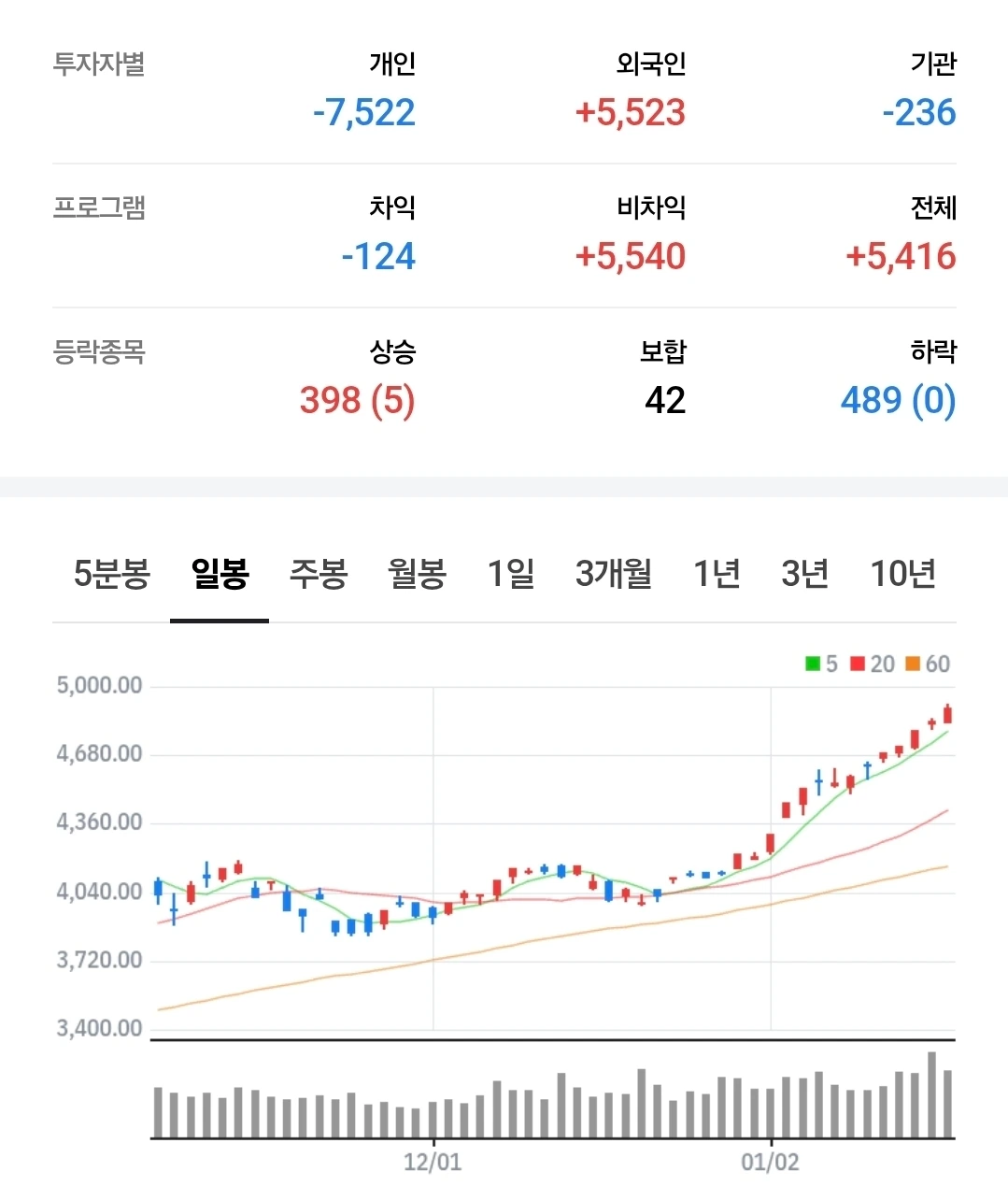Switch to the 주봉 weekly chart
The image size is (1008, 1186).
[x=319, y=573]
